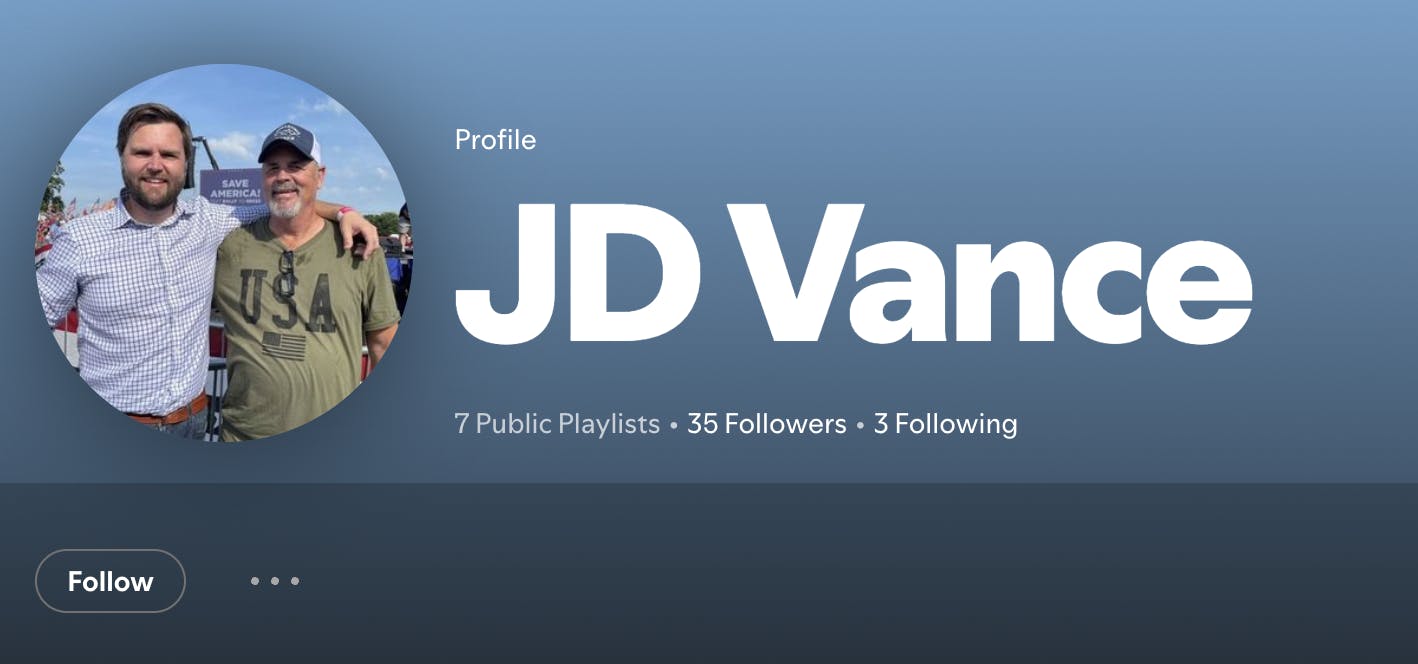The image size is (1418, 664).
Task: View the 35 Followers list
Action: pos(766,424)
